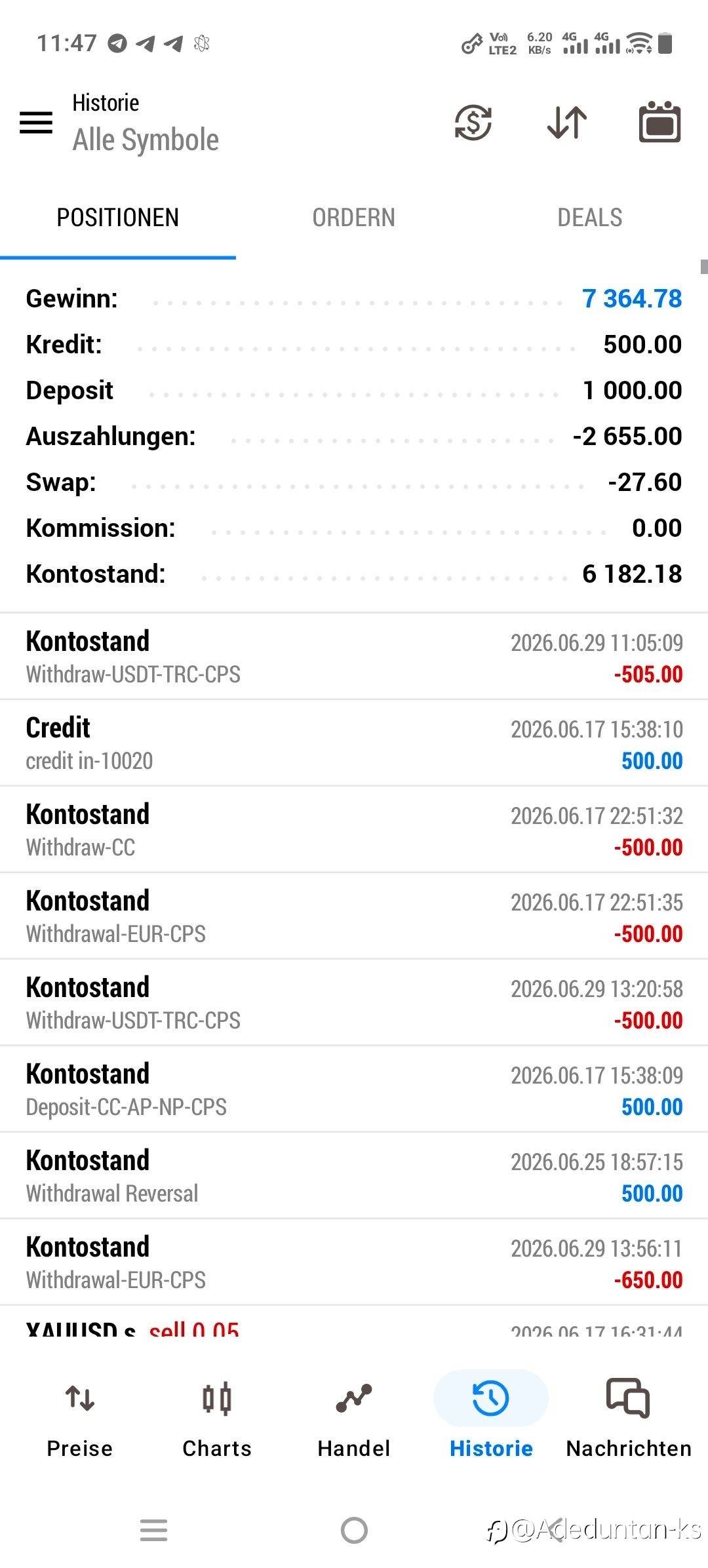
Task: Open the Credit credit in-10020 entry
Action: pyautogui.click(x=354, y=743)
